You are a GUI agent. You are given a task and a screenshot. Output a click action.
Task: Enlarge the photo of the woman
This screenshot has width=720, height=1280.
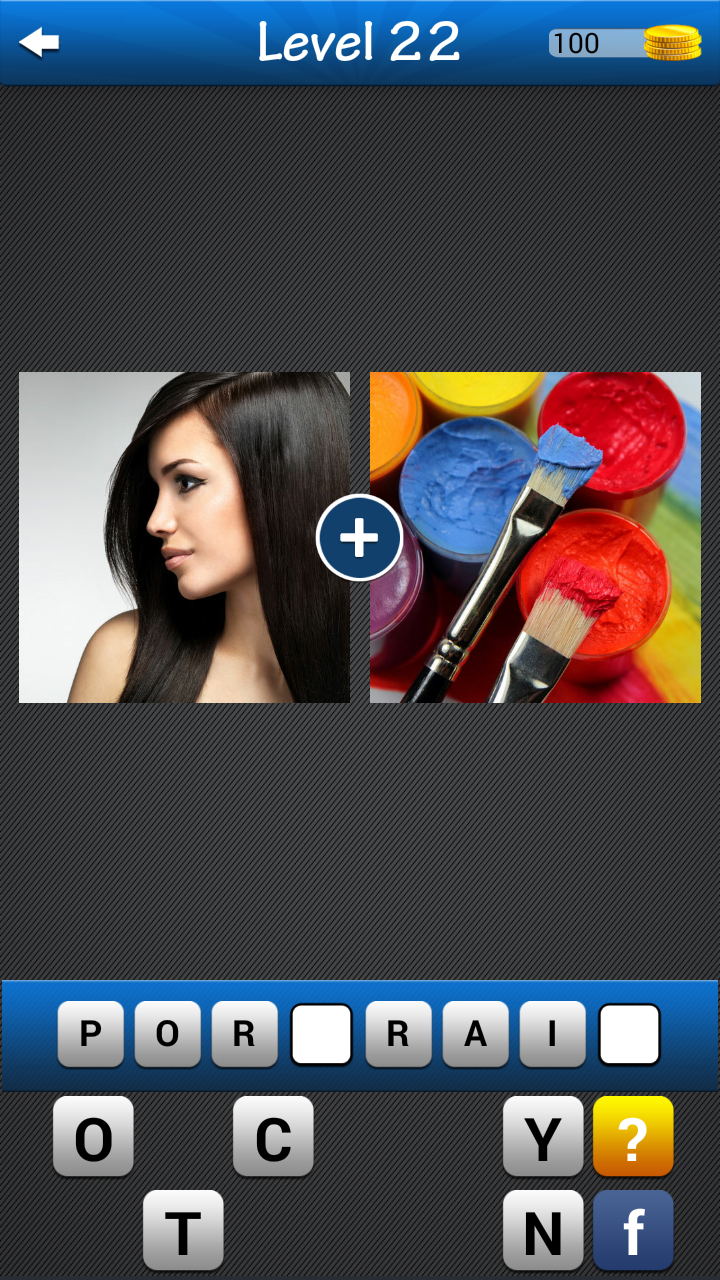[x=184, y=537]
